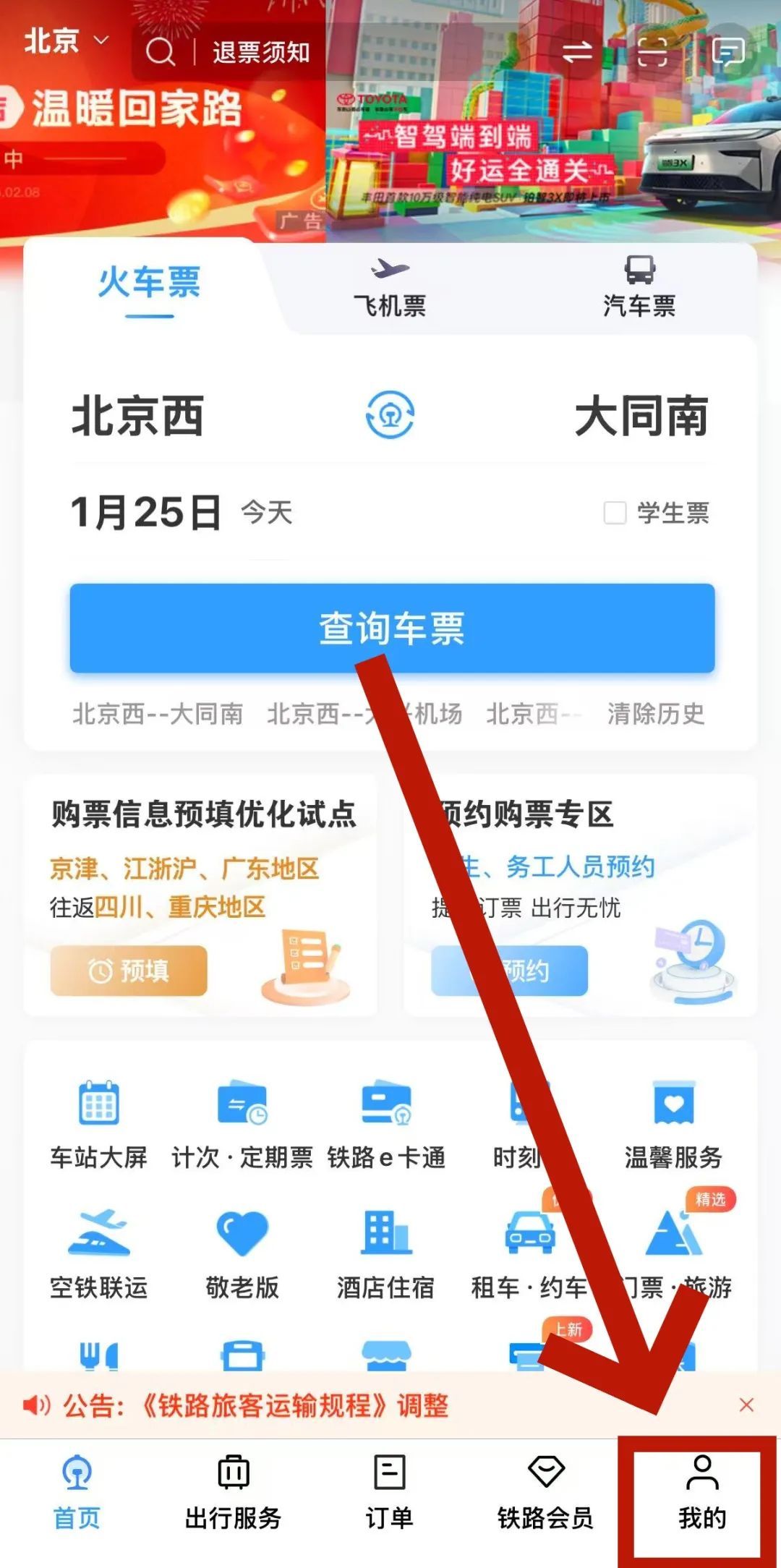Open the 我的 profile tab
Image resolution: width=781 pixels, height=1568 pixels.
[701, 1493]
